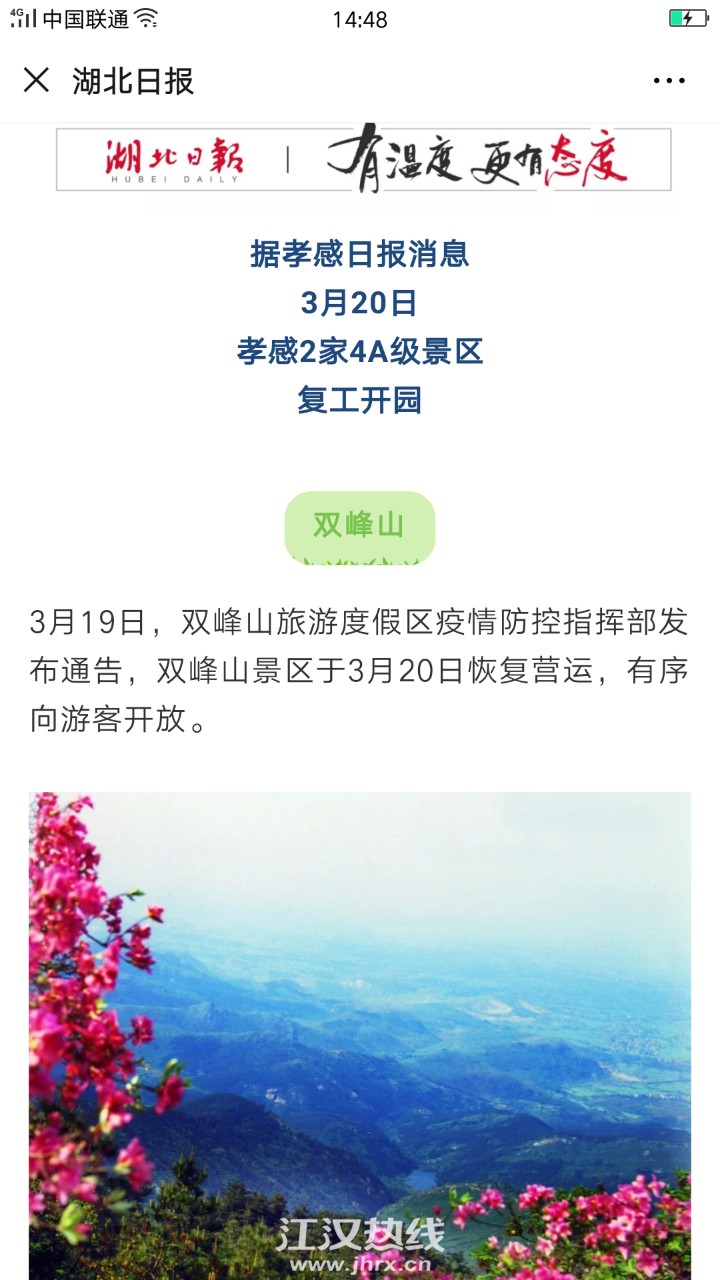The image size is (720, 1280).
Task: Close the 湖北日报 article page
Action: [36, 81]
